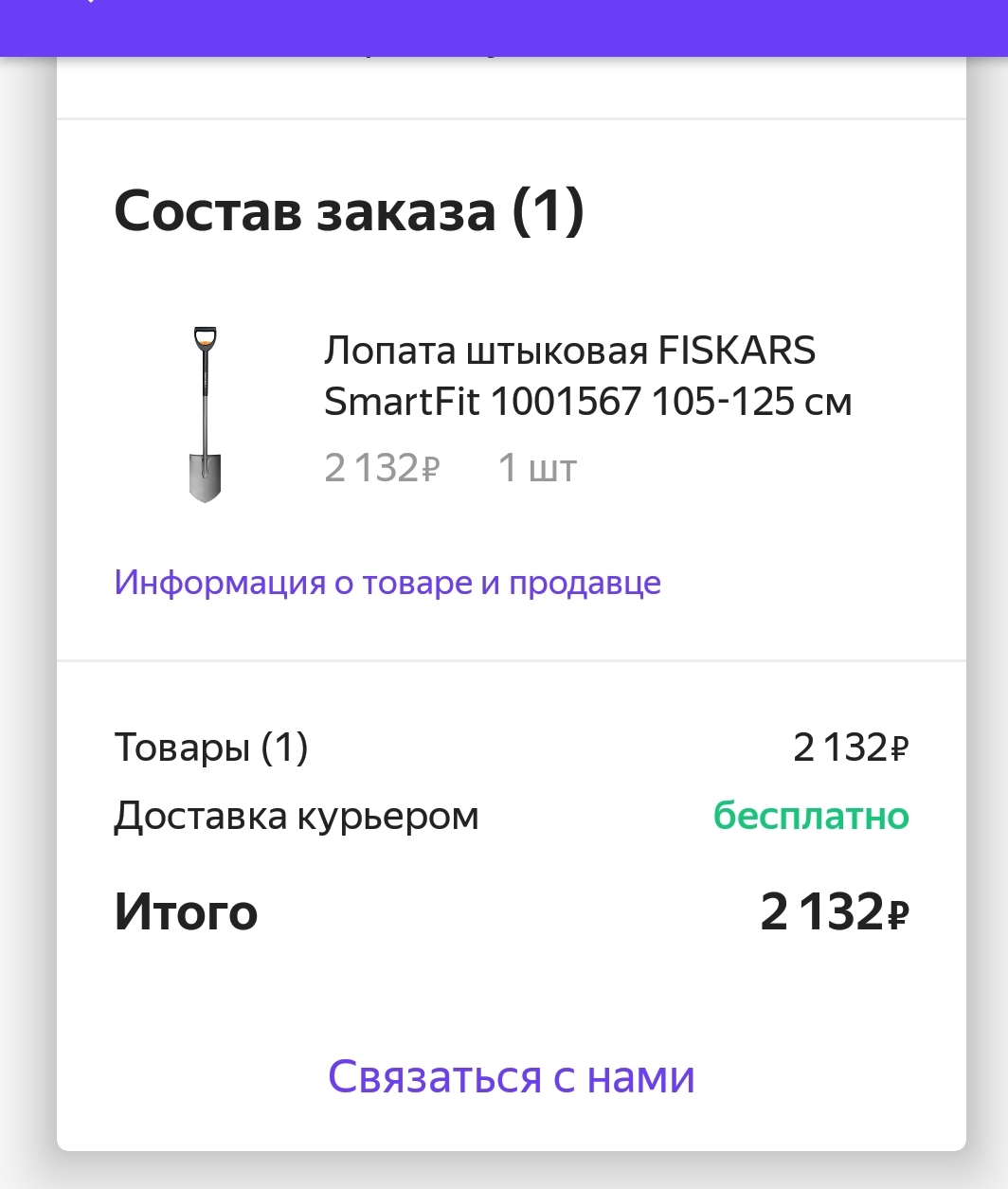The height and width of the screenshot is (1189, 1008).
Task: Open Информация о товаре и продавце link
Action: pyautogui.click(x=387, y=583)
